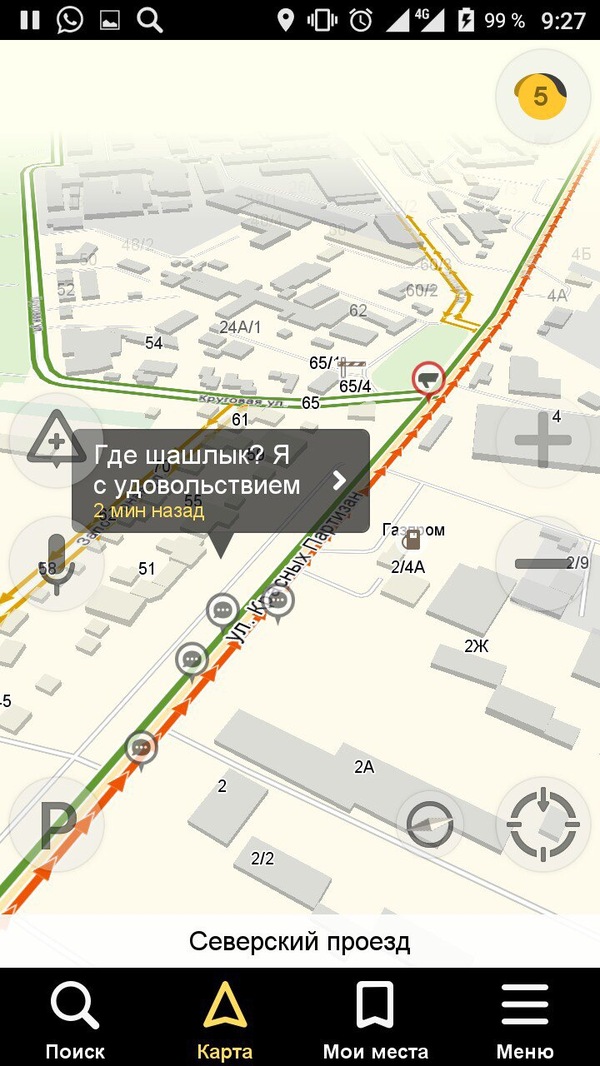Switch to the Поиск tab
This screenshot has height=1066, width=600.
coord(75,1018)
